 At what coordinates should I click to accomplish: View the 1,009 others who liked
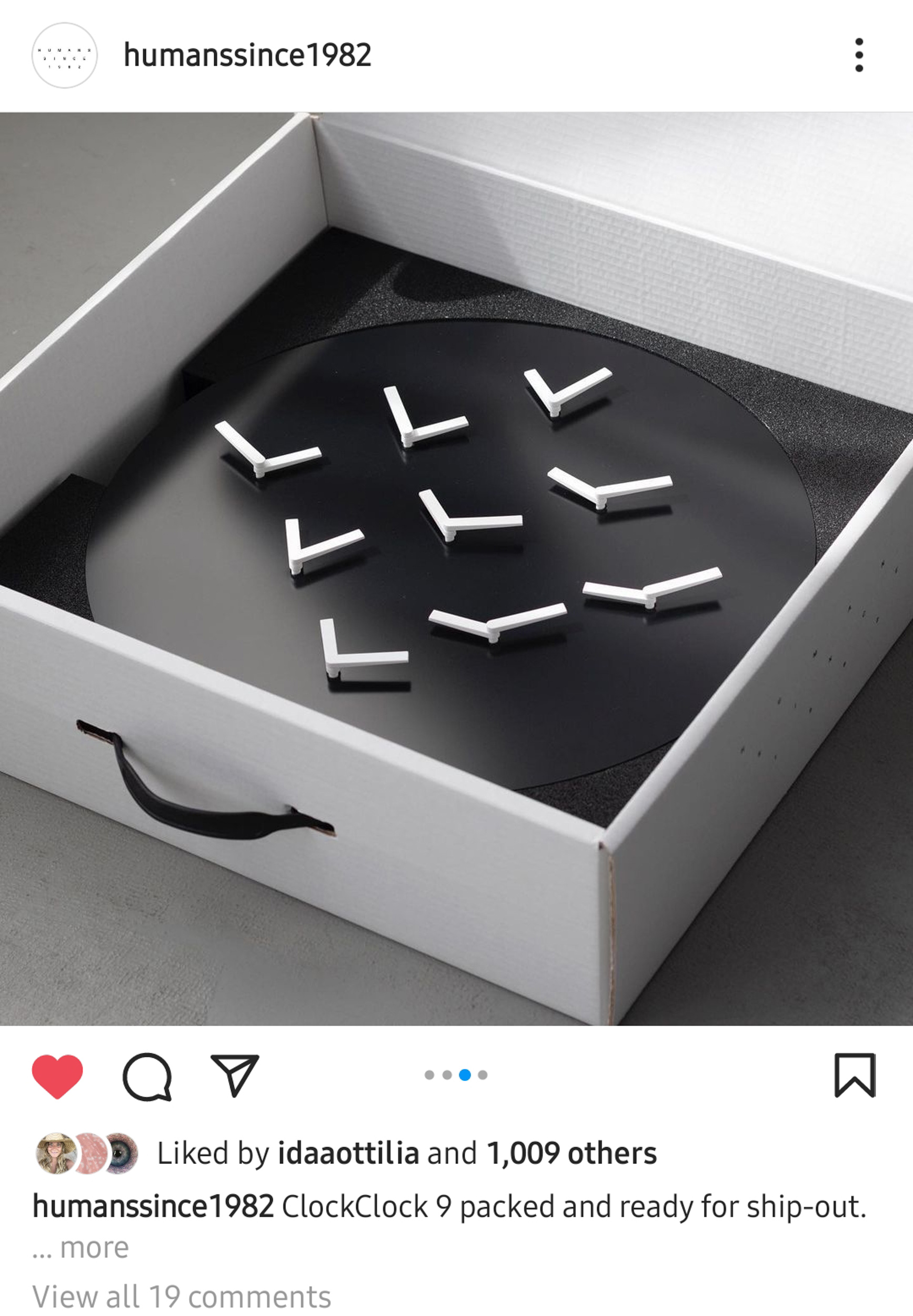pos(571,1153)
